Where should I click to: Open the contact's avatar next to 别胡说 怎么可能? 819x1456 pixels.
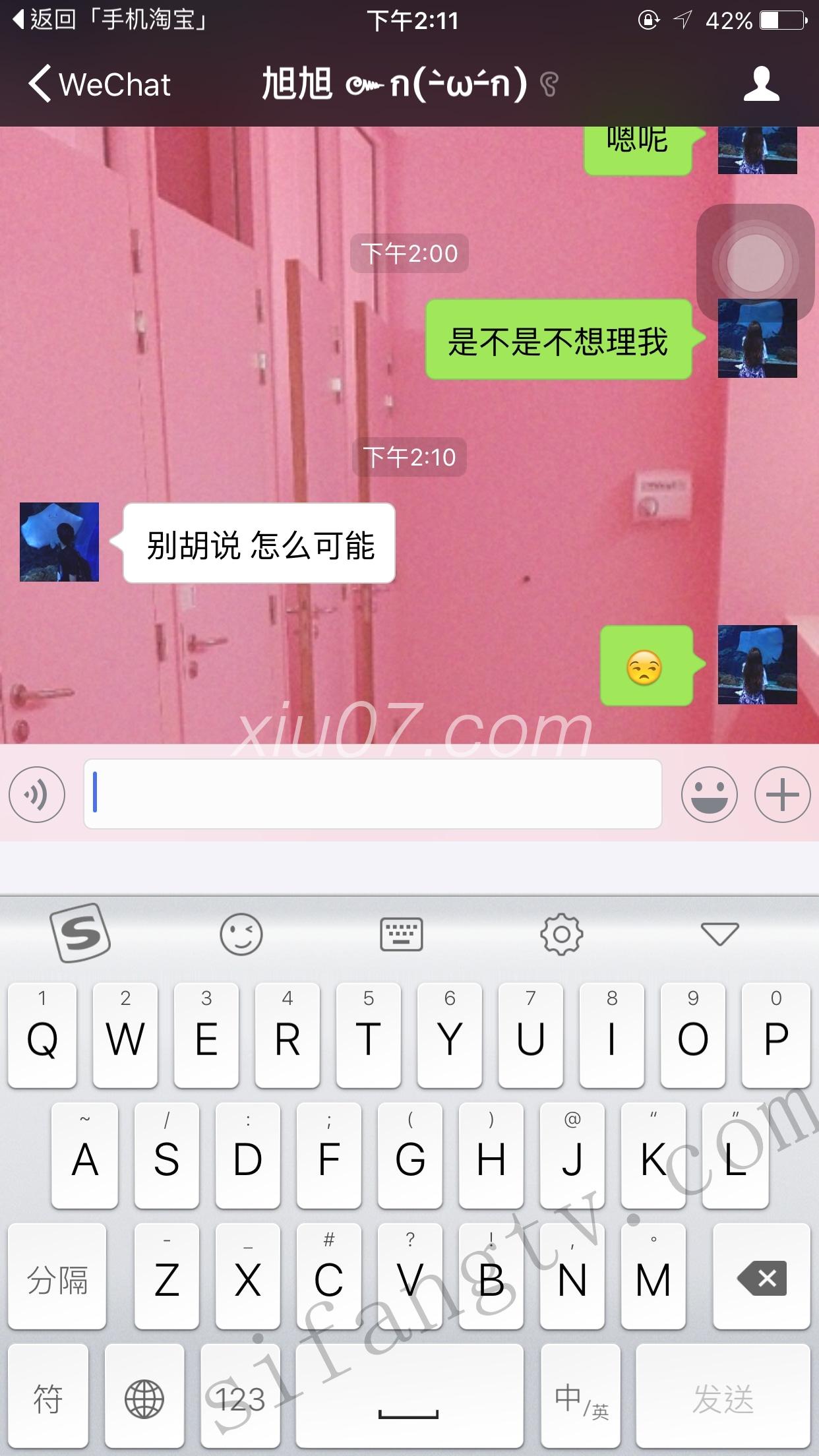59,542
